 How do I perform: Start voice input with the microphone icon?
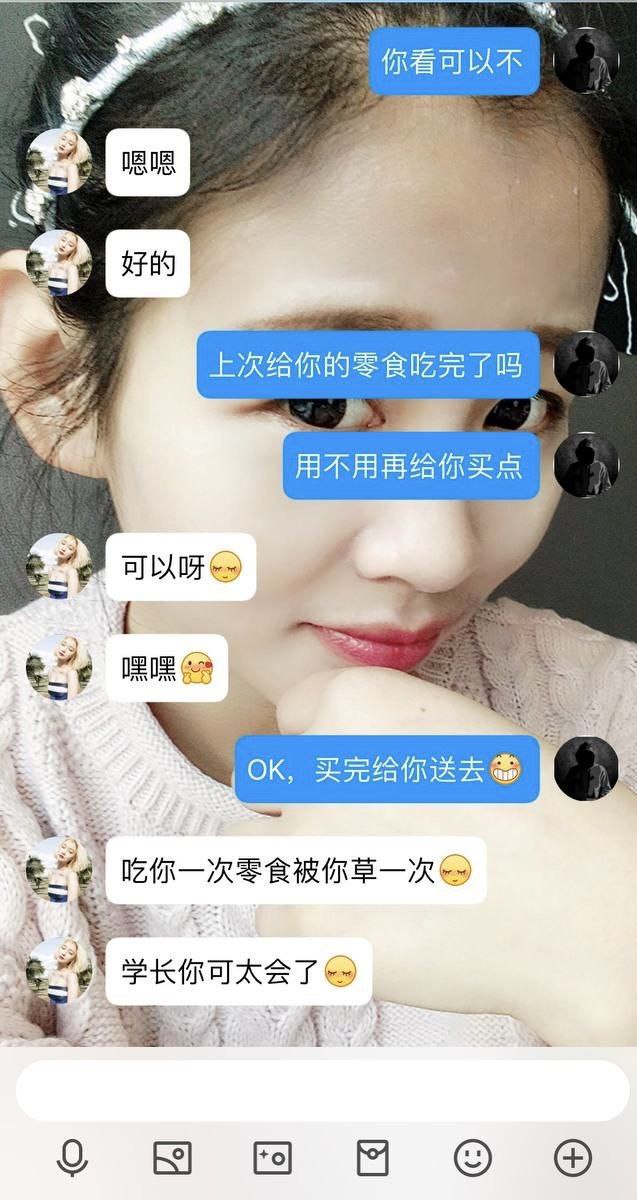coord(72,1158)
